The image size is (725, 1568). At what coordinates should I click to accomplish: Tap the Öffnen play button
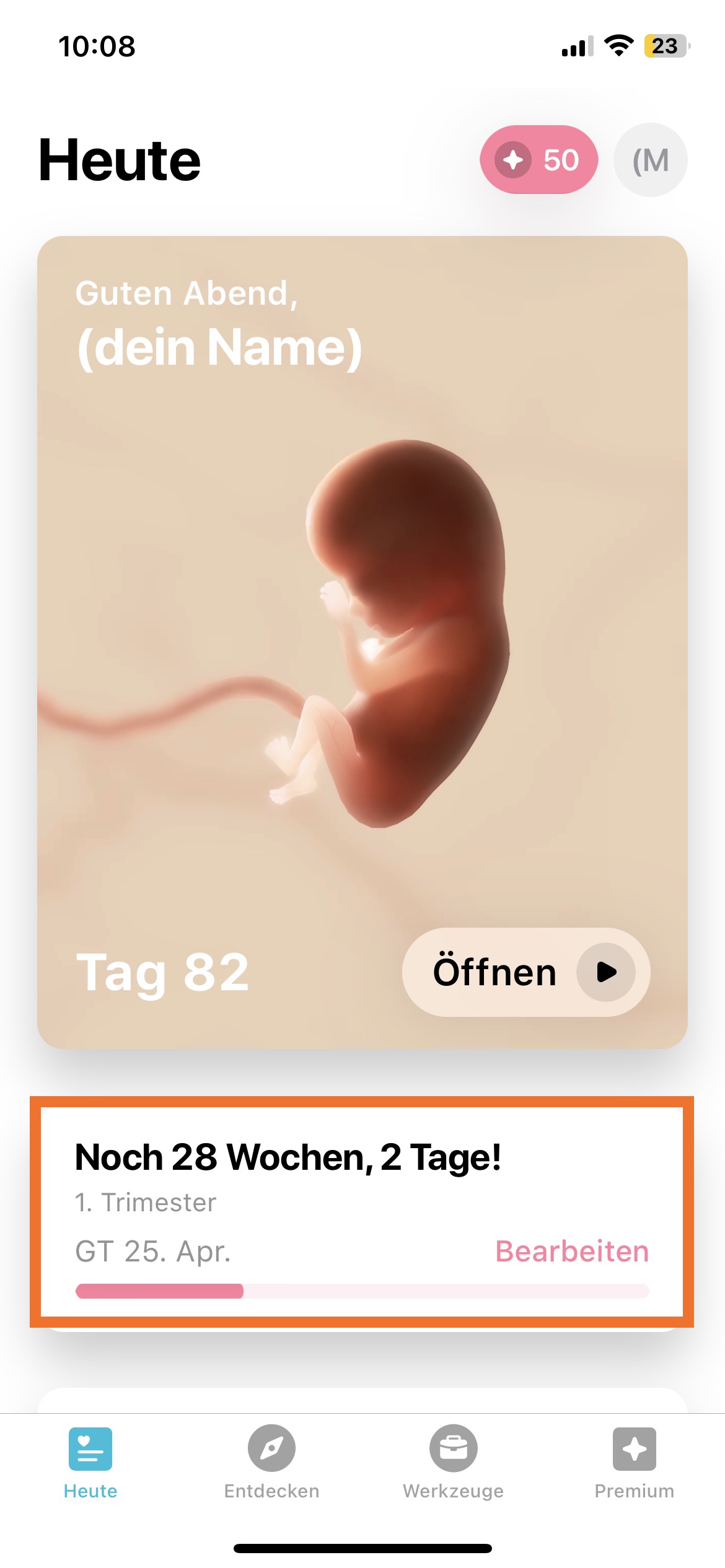click(x=525, y=972)
